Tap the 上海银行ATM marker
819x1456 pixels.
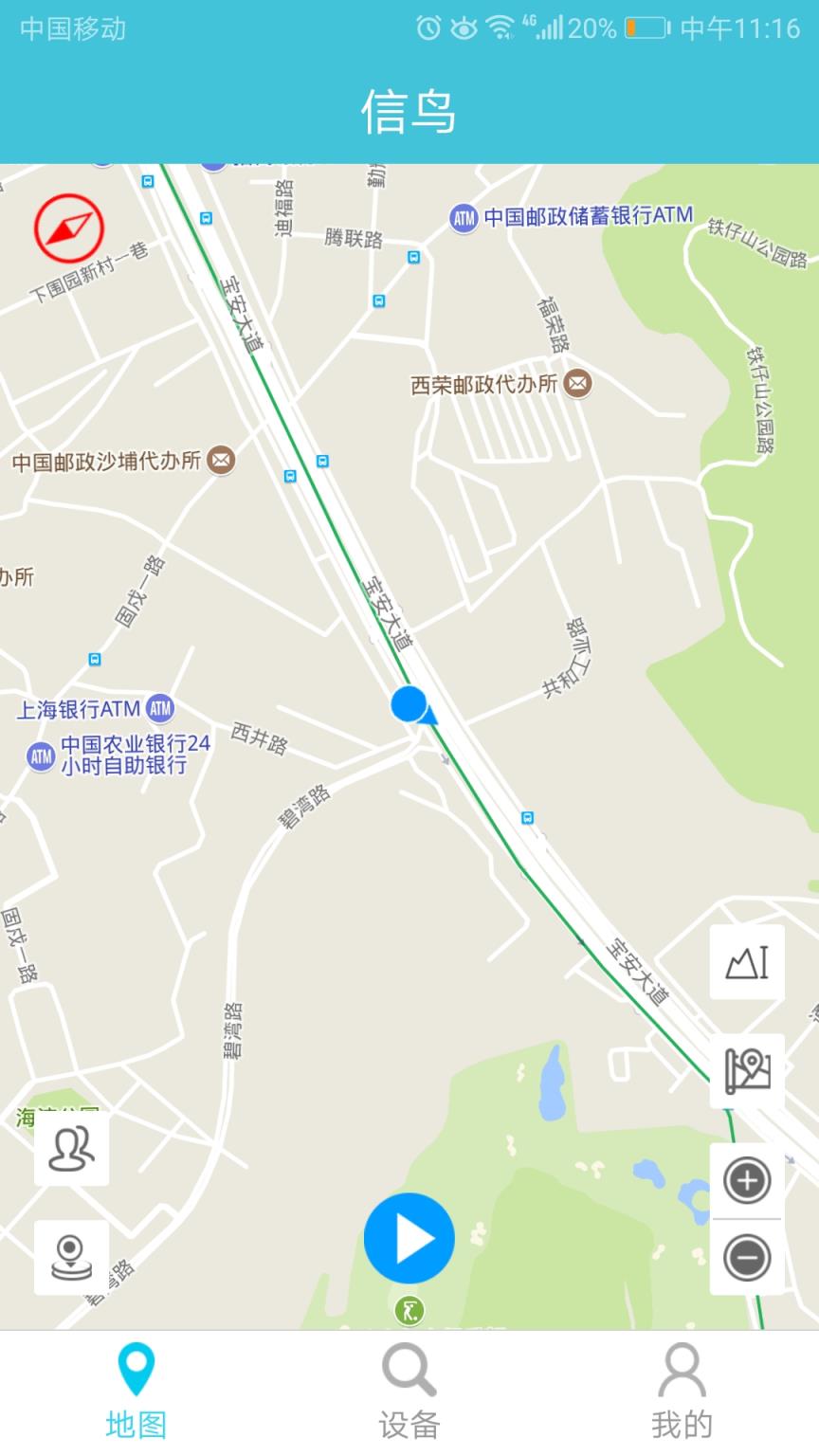click(160, 706)
